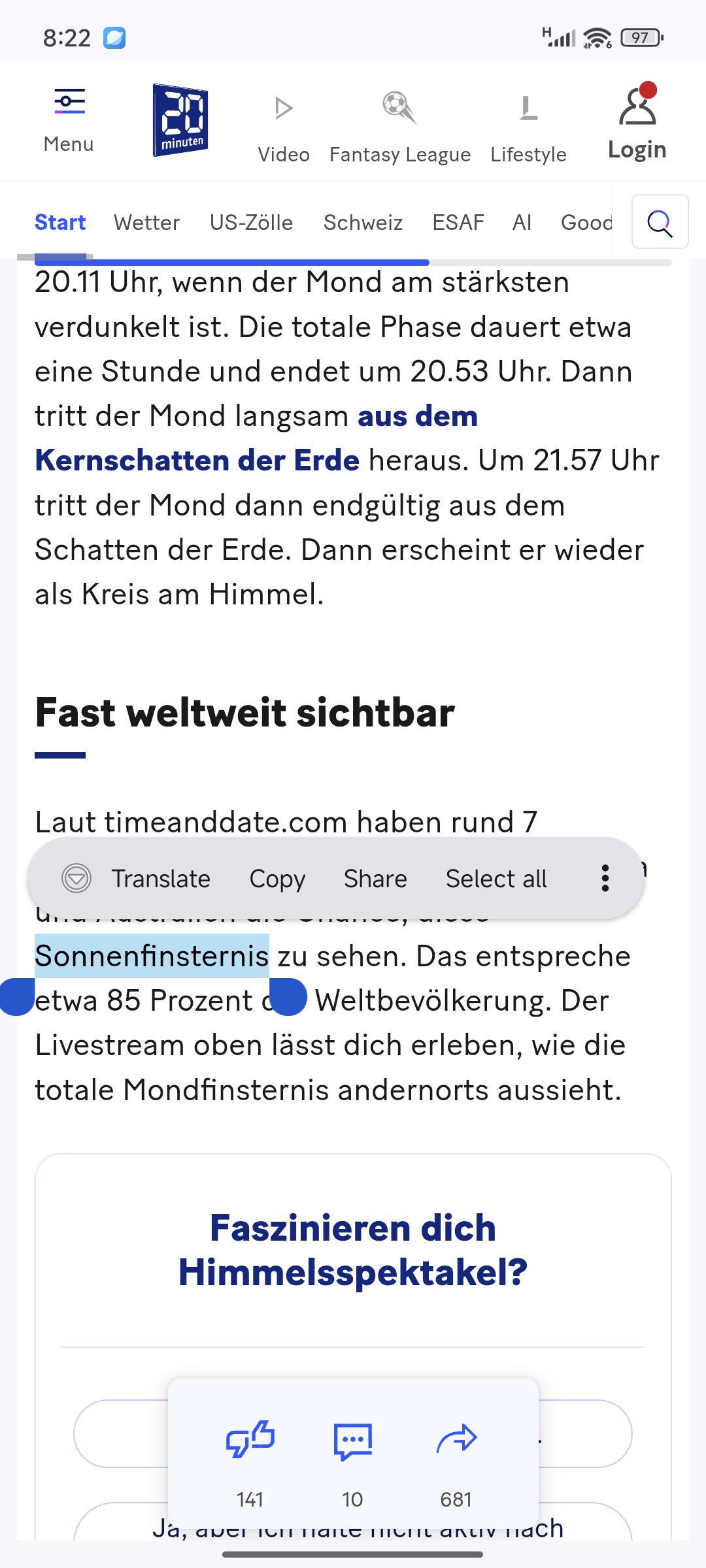Open the search magnifier icon
This screenshot has width=706, height=1568.
click(x=660, y=222)
